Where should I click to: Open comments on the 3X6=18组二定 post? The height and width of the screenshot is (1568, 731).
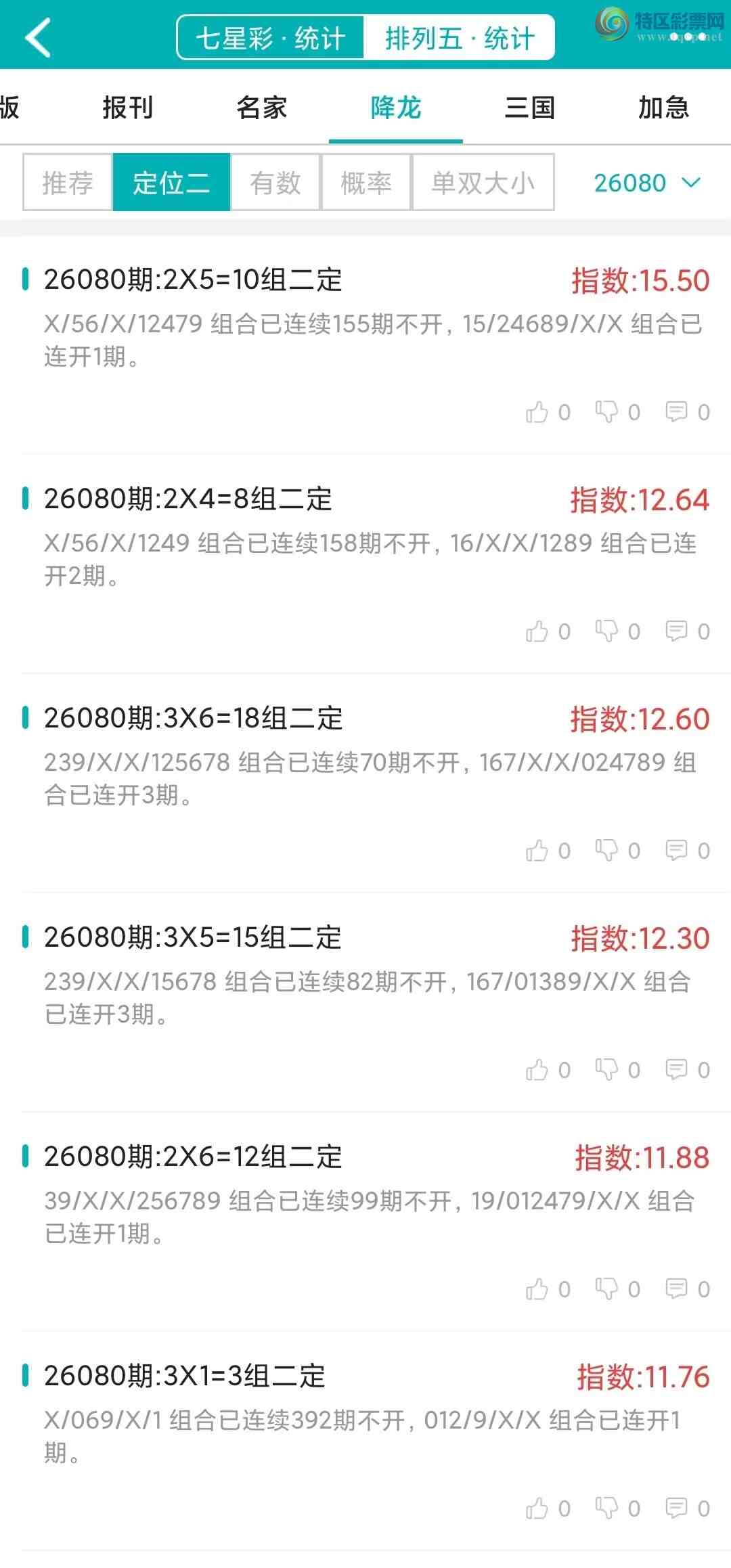[x=675, y=850]
